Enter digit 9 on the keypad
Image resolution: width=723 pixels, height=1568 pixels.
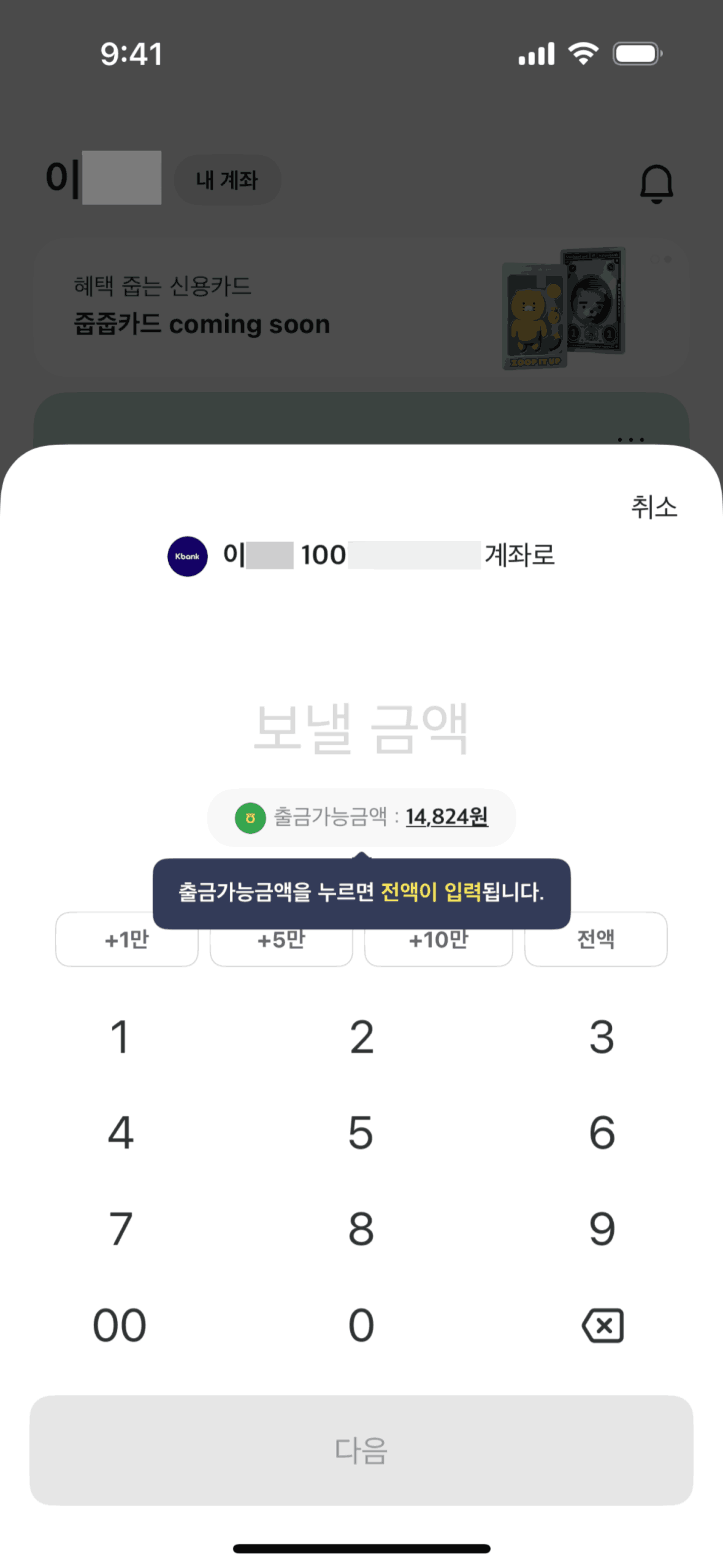(x=602, y=1229)
